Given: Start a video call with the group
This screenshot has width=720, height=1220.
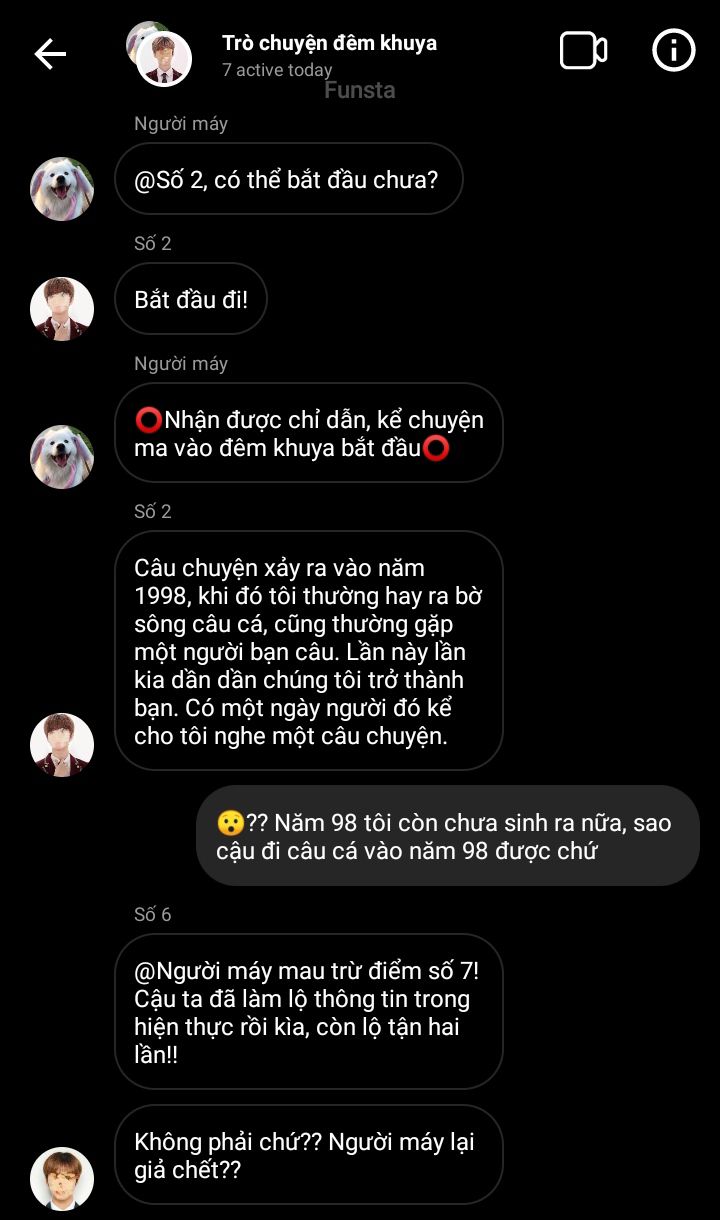Looking at the screenshot, I should 583,51.
